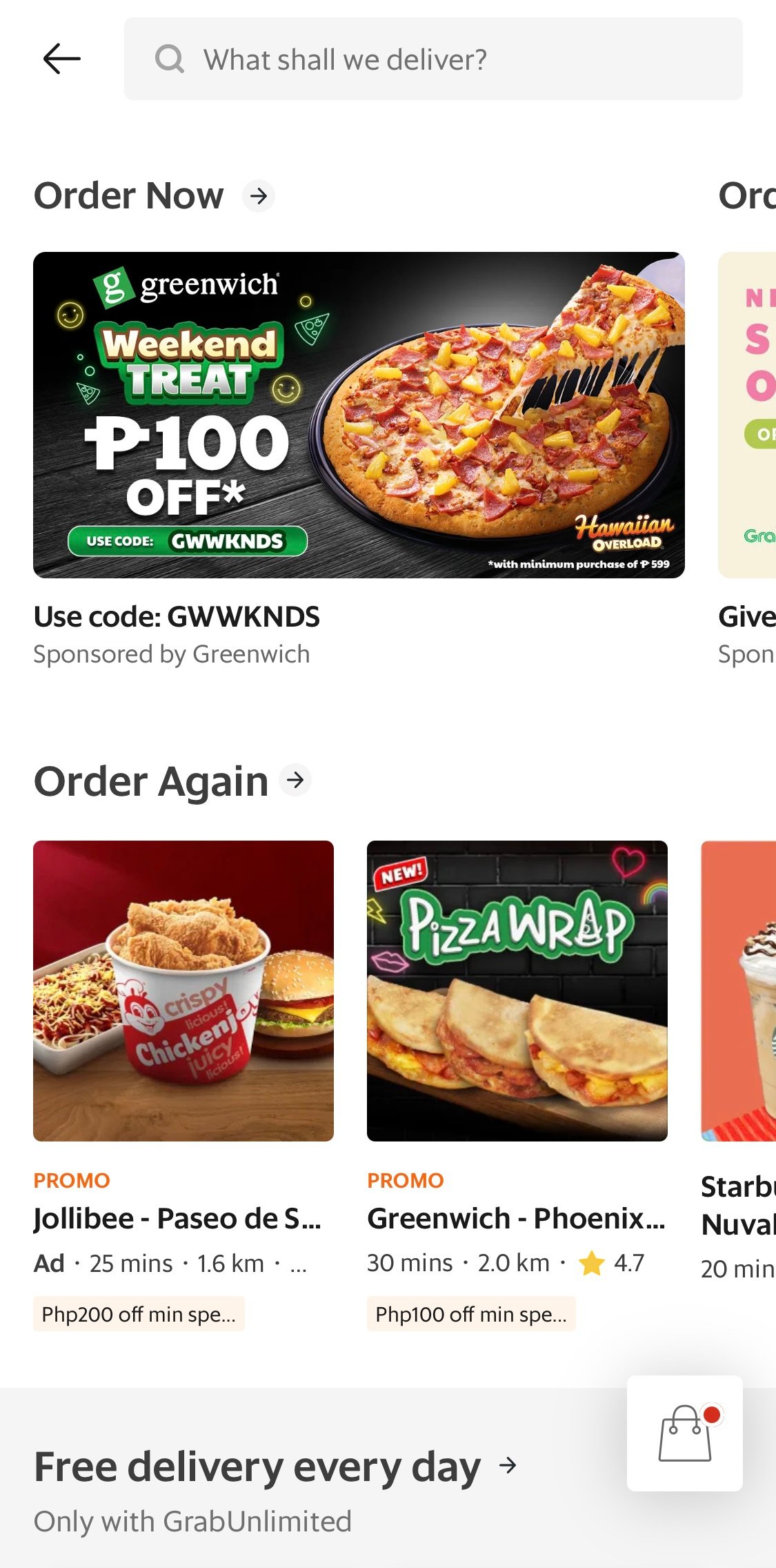The height and width of the screenshot is (1568, 776).
Task: Open the Order Now section arrow
Action: 260,195
